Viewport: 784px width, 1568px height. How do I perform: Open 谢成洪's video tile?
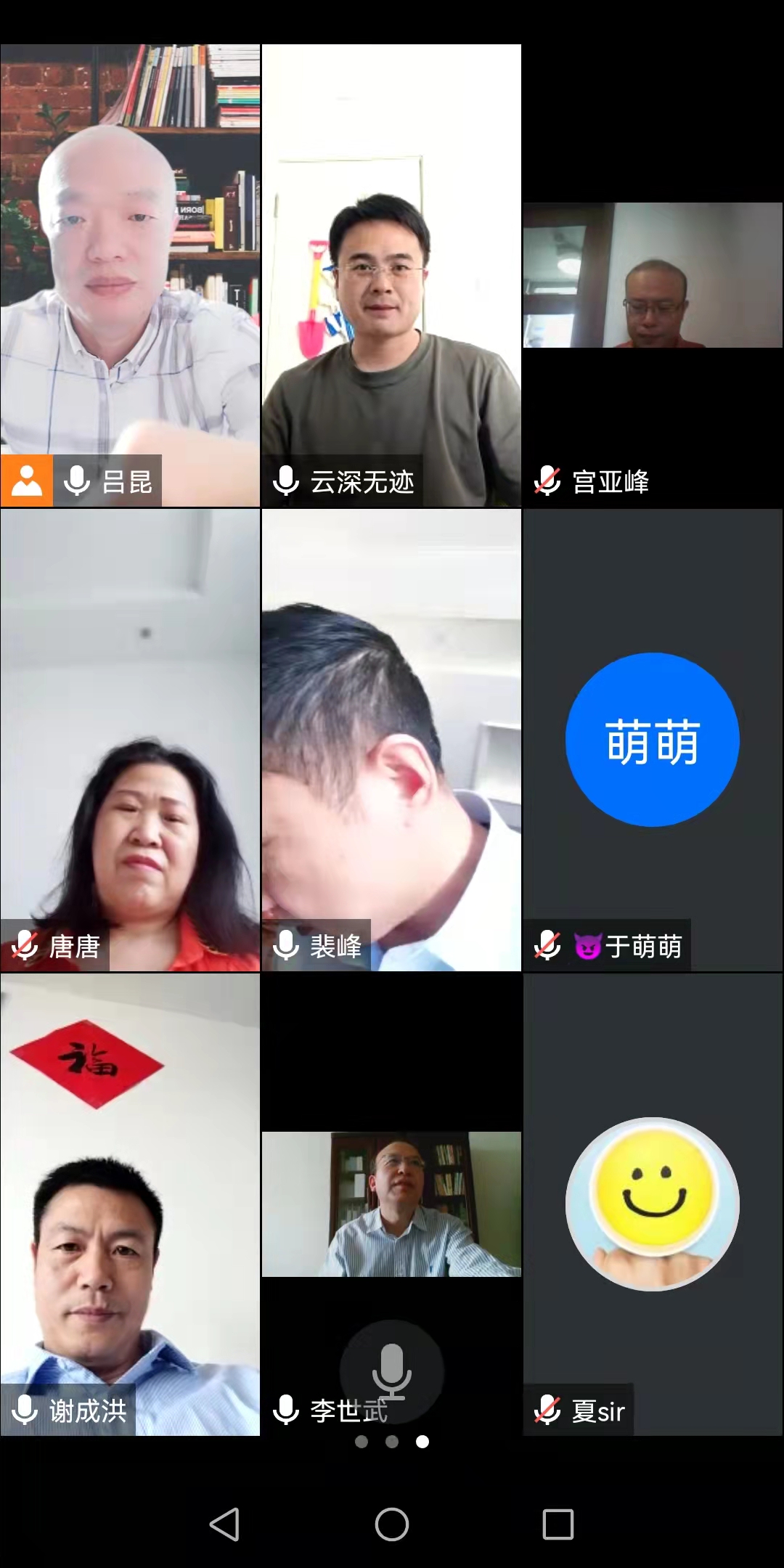(x=130, y=1205)
